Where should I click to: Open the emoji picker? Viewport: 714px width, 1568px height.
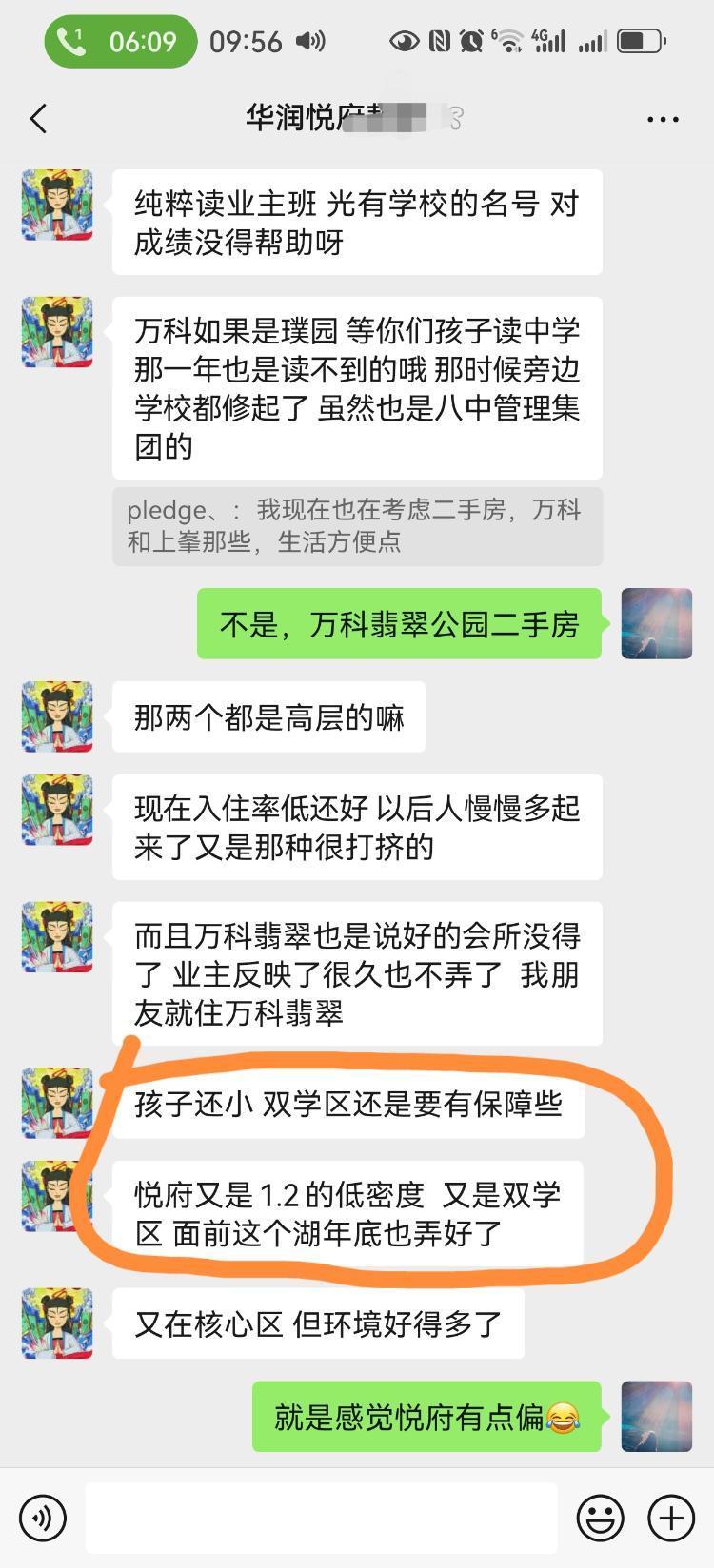click(x=601, y=1517)
